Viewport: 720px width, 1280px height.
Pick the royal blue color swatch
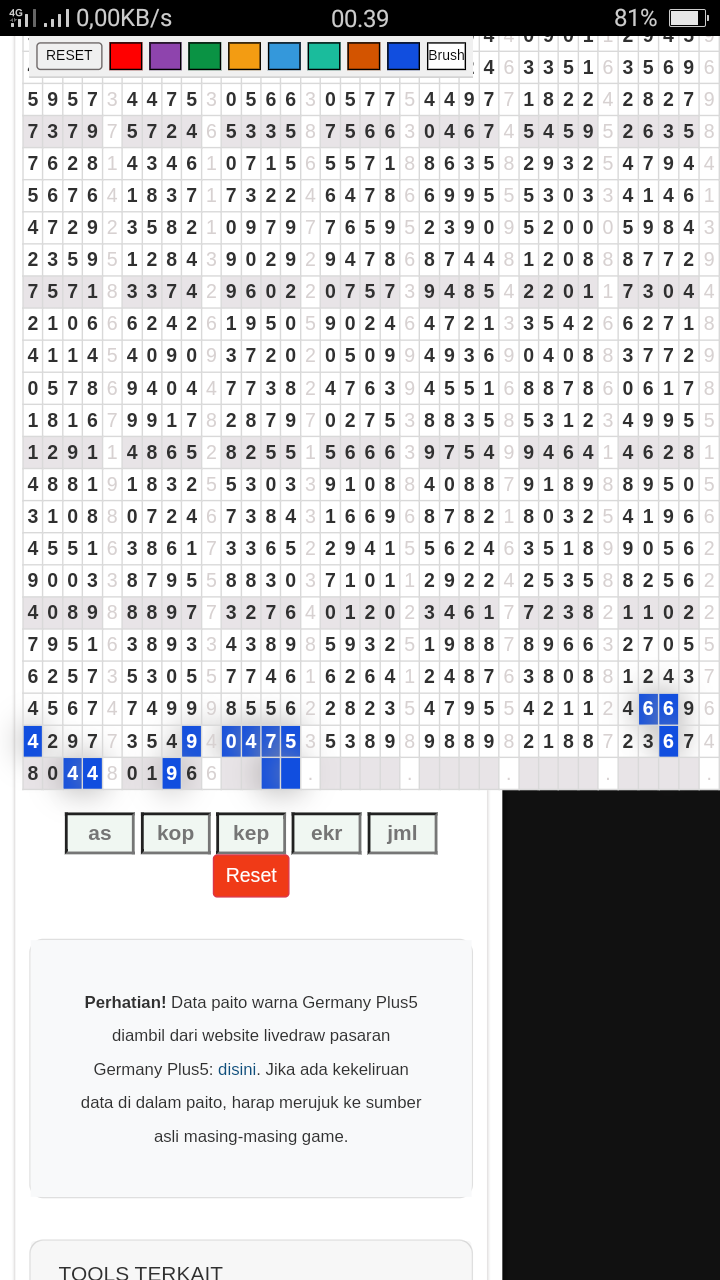403,56
